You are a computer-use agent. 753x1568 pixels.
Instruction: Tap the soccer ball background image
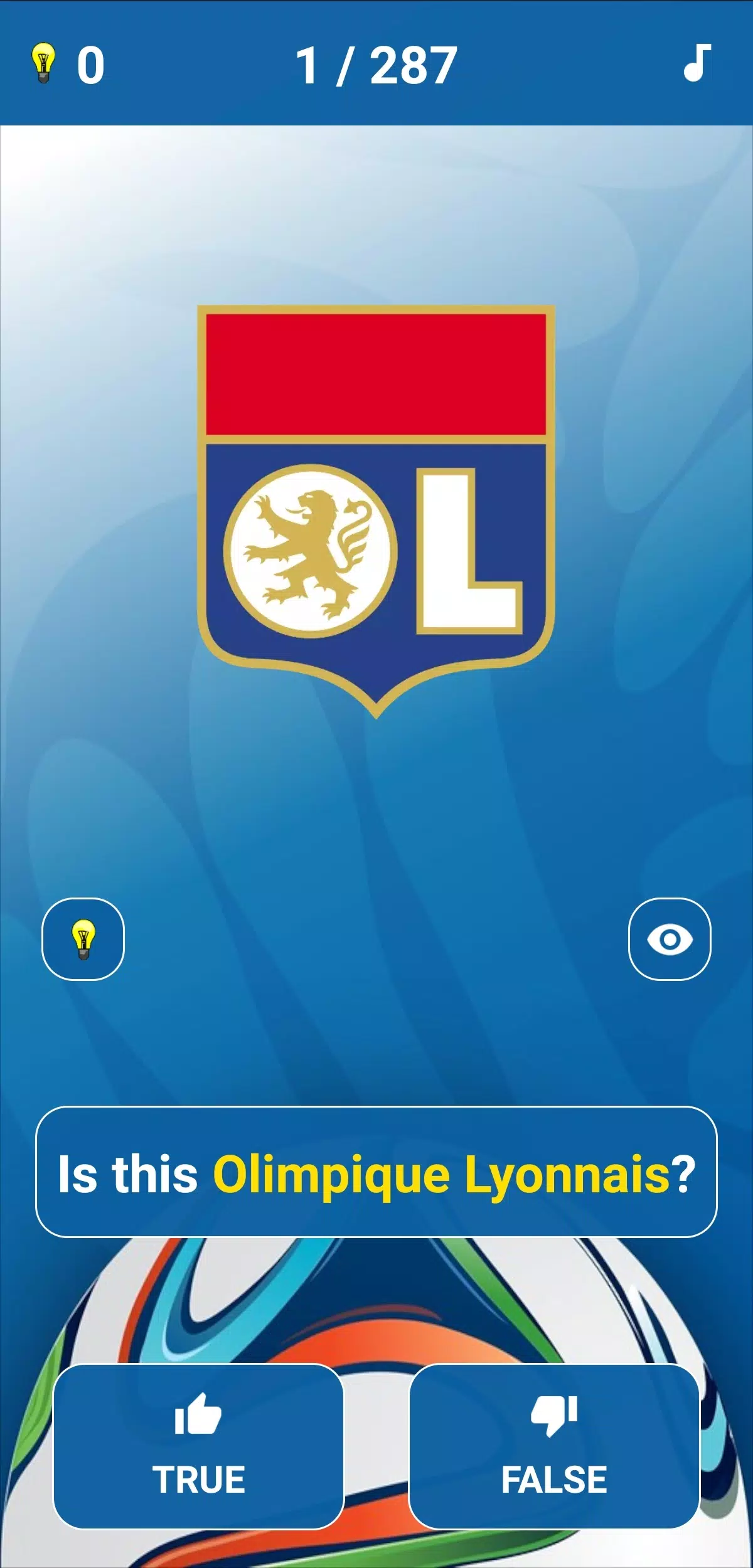pos(375,1330)
